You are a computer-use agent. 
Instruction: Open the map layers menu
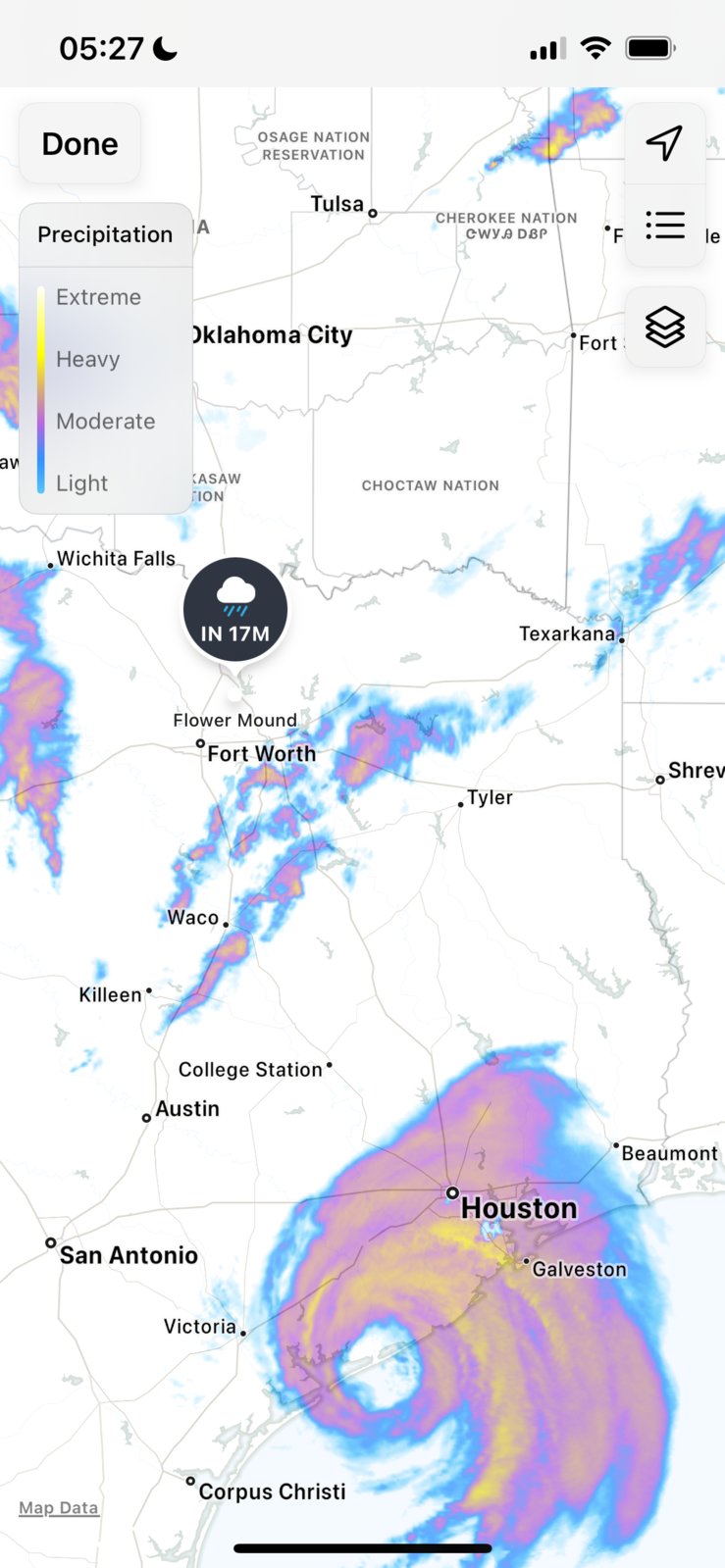[x=664, y=327]
